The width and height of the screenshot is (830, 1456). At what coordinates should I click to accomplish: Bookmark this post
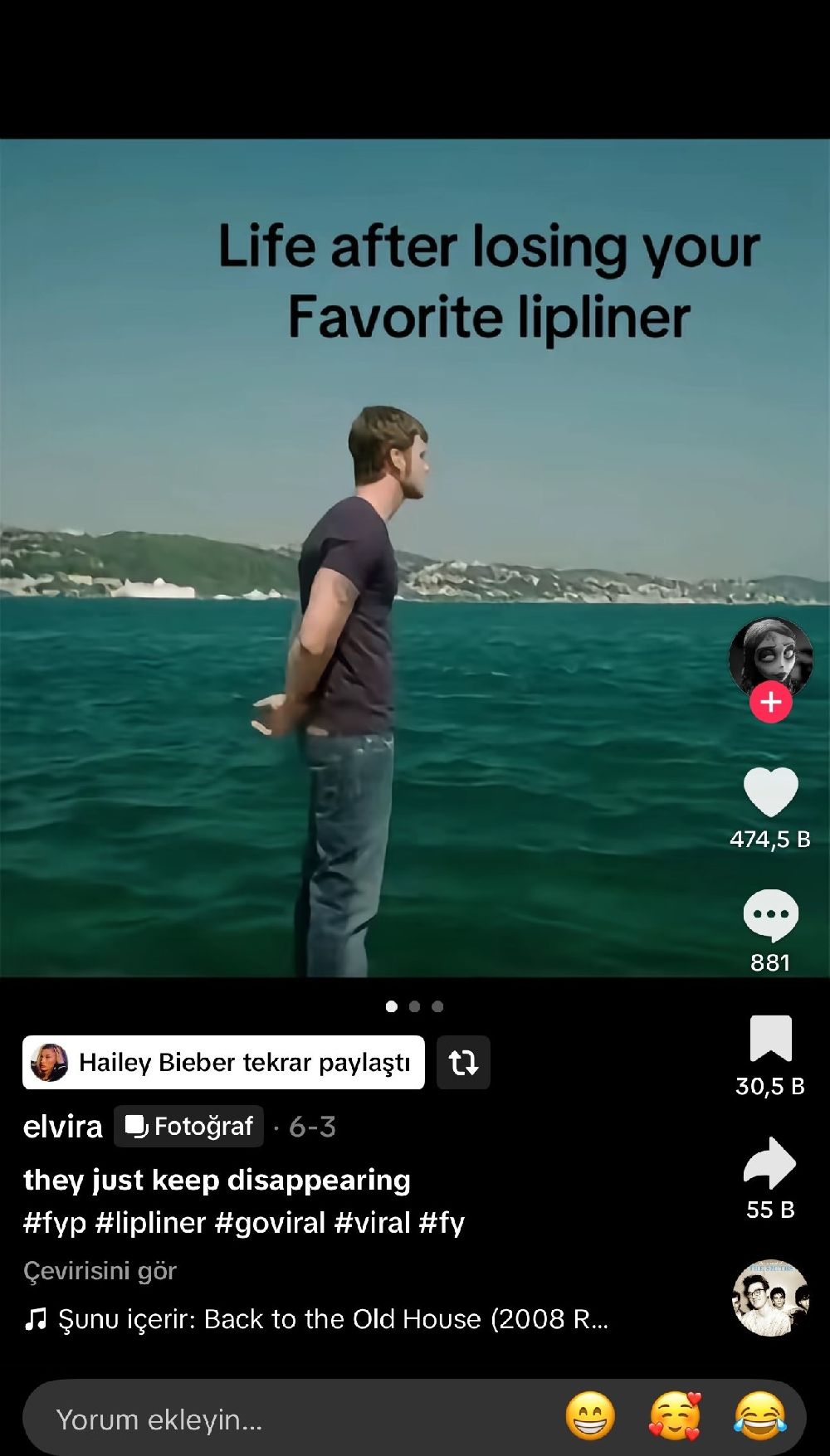[770, 1039]
